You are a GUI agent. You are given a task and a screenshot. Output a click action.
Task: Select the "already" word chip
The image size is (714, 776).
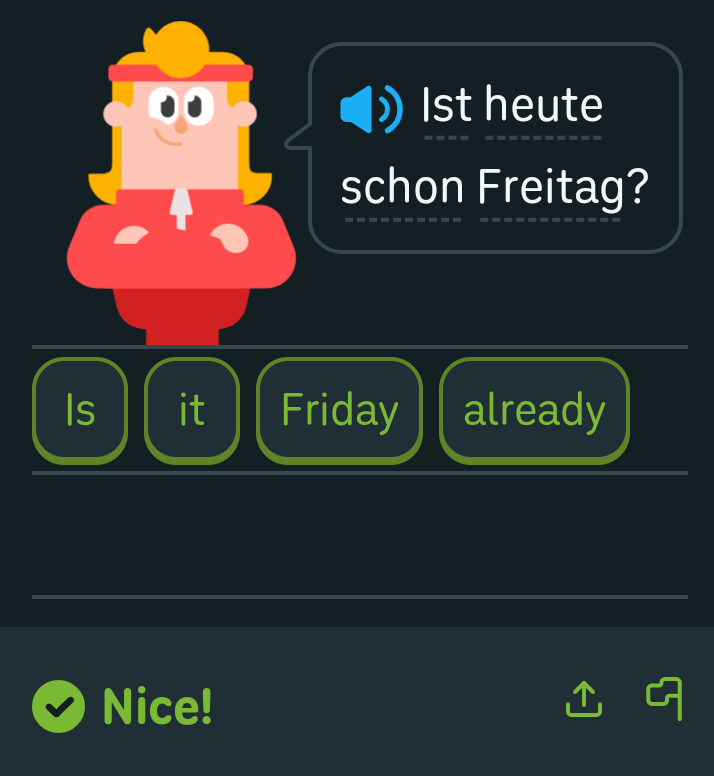(534, 410)
